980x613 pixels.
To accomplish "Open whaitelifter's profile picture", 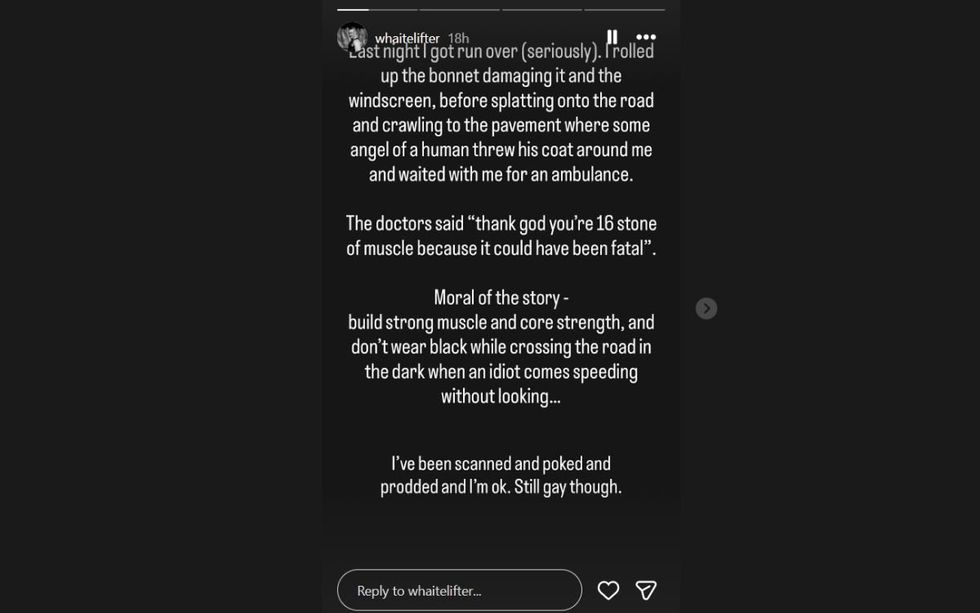I will coord(352,37).
